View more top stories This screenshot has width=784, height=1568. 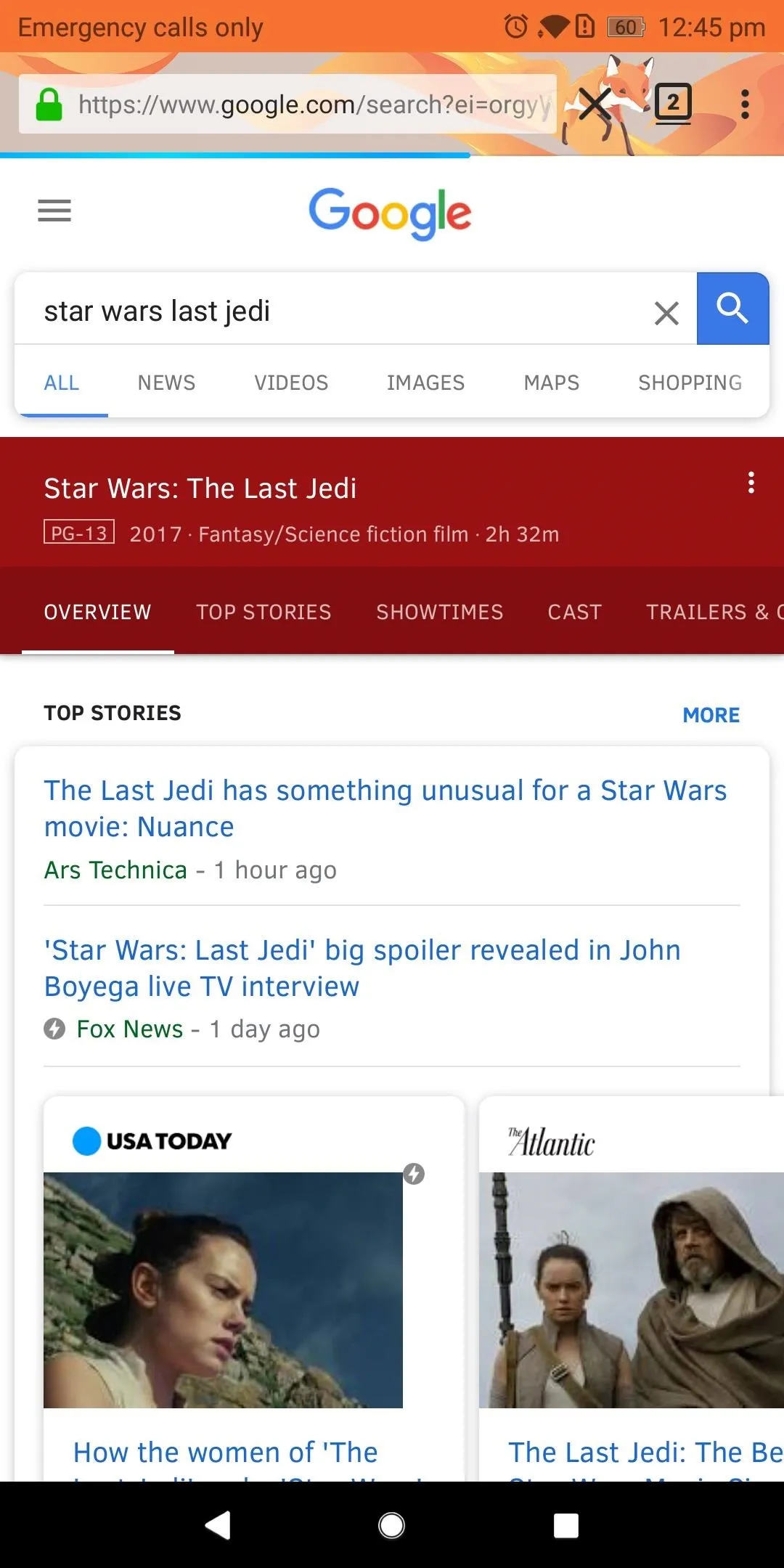click(711, 715)
